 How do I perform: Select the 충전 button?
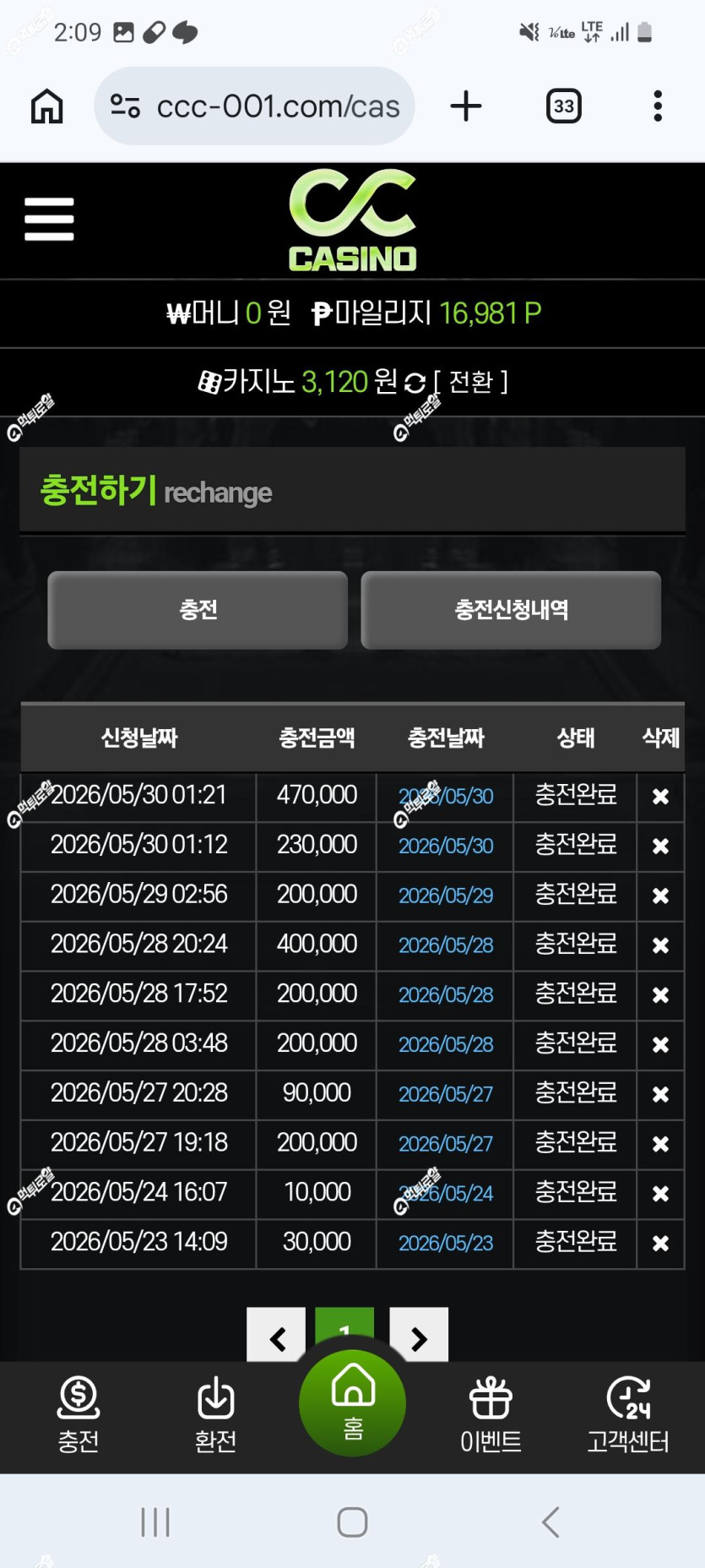[198, 610]
